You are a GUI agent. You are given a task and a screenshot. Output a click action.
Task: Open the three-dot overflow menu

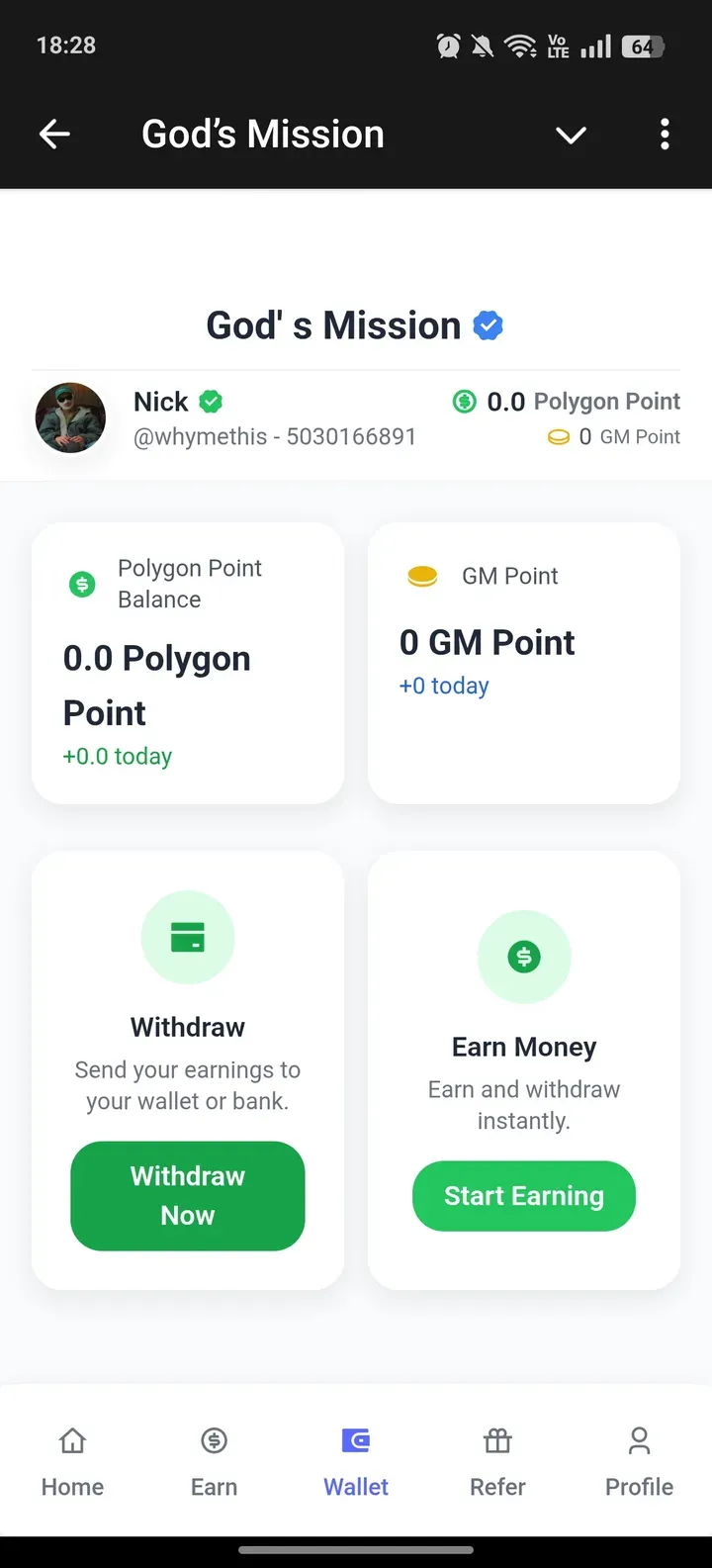[x=665, y=135]
